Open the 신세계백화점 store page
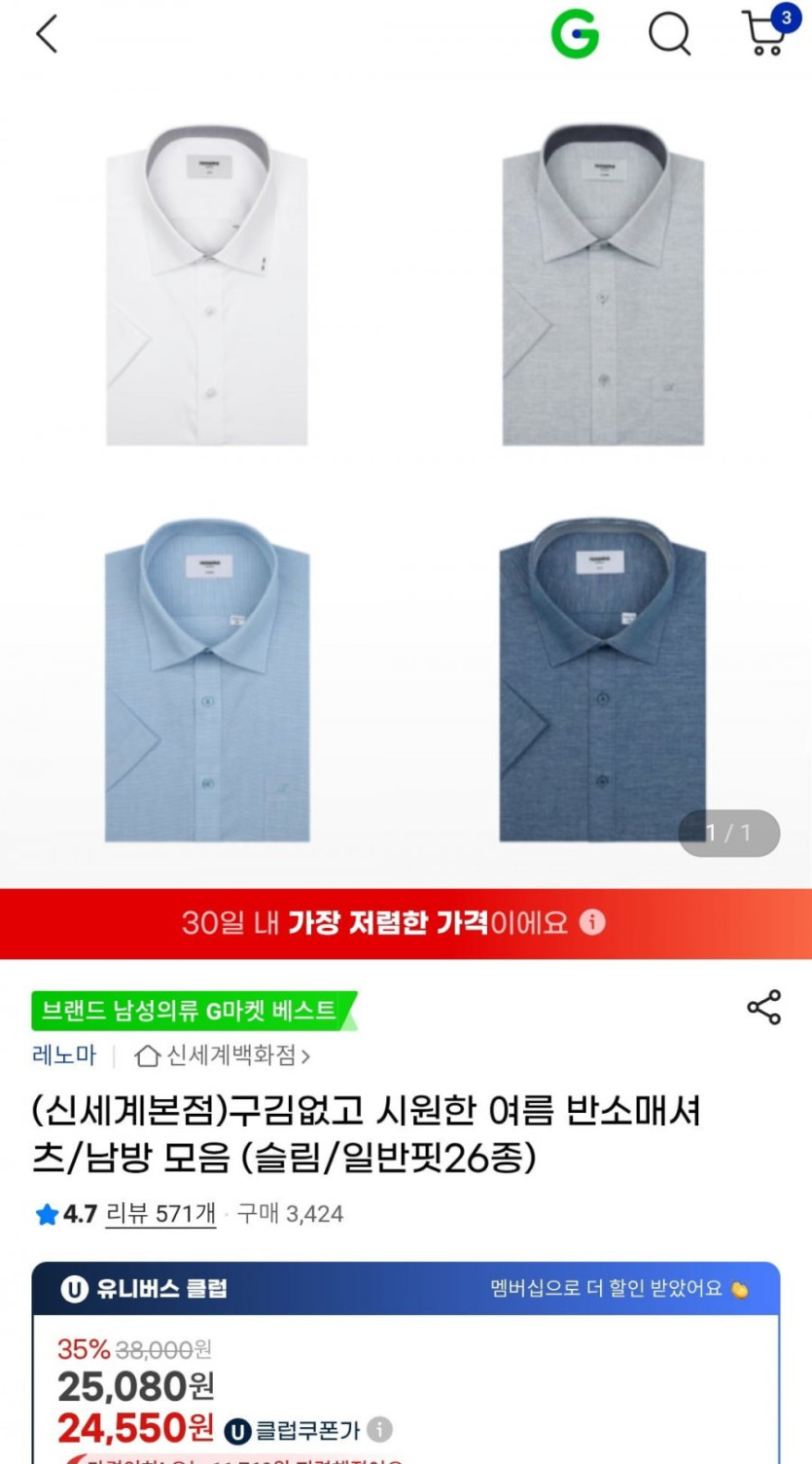The height and width of the screenshot is (1464, 812). tap(223, 1055)
